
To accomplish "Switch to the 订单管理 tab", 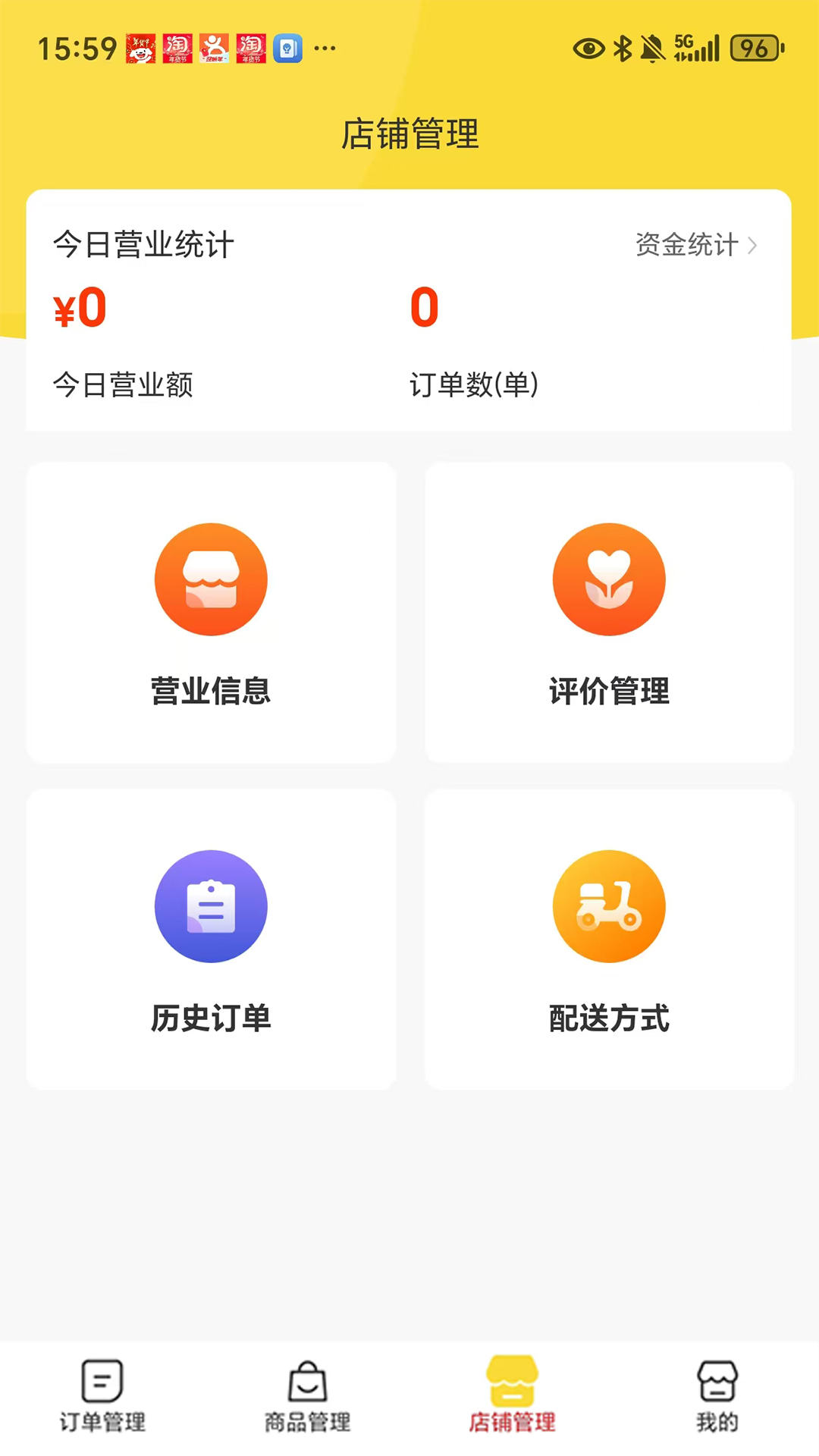I will tap(102, 1397).
